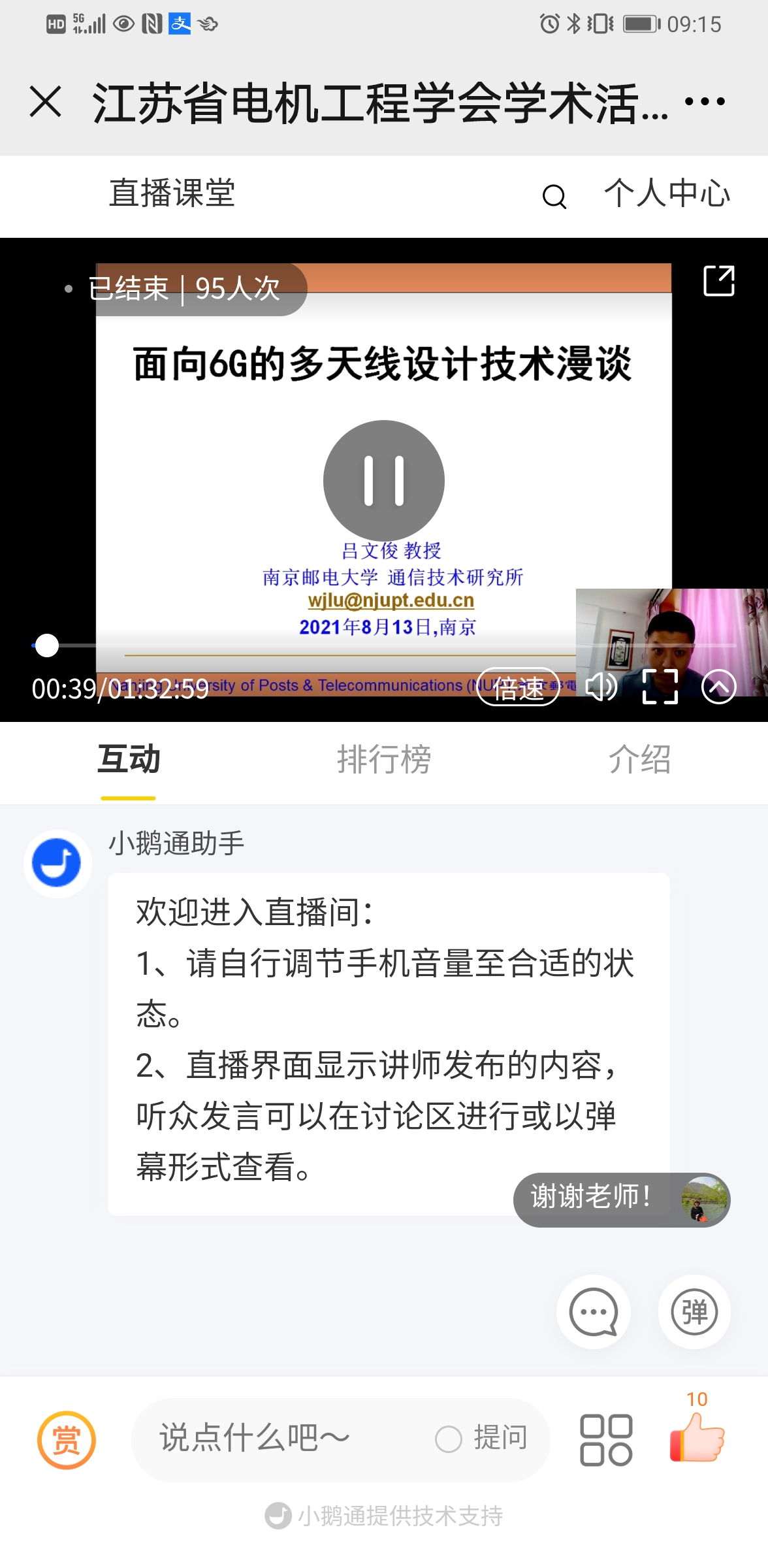Image resolution: width=768 pixels, height=1568 pixels.
Task: Close the live classroom page
Action: pyautogui.click(x=46, y=102)
